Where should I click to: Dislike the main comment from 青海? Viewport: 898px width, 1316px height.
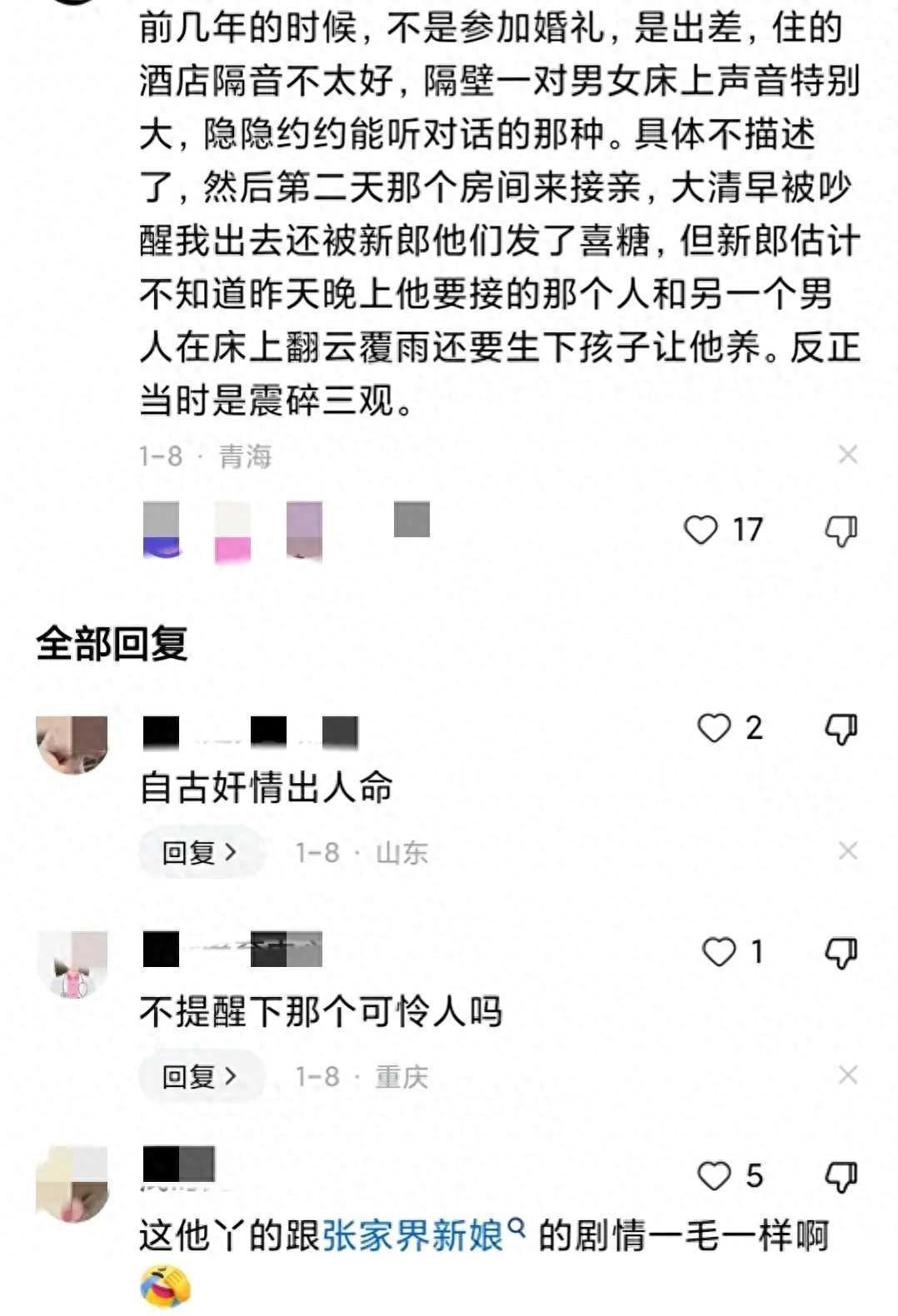(x=841, y=531)
